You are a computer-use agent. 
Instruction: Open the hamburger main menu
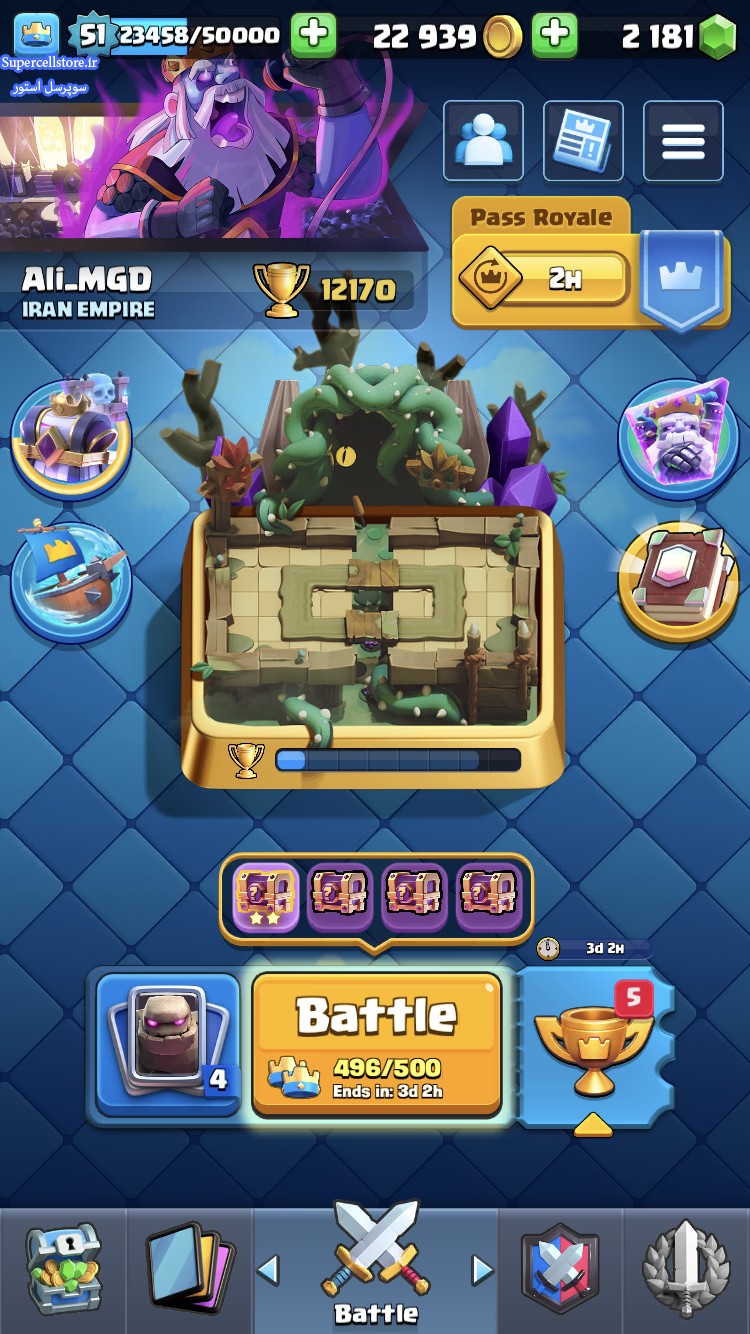pos(683,141)
